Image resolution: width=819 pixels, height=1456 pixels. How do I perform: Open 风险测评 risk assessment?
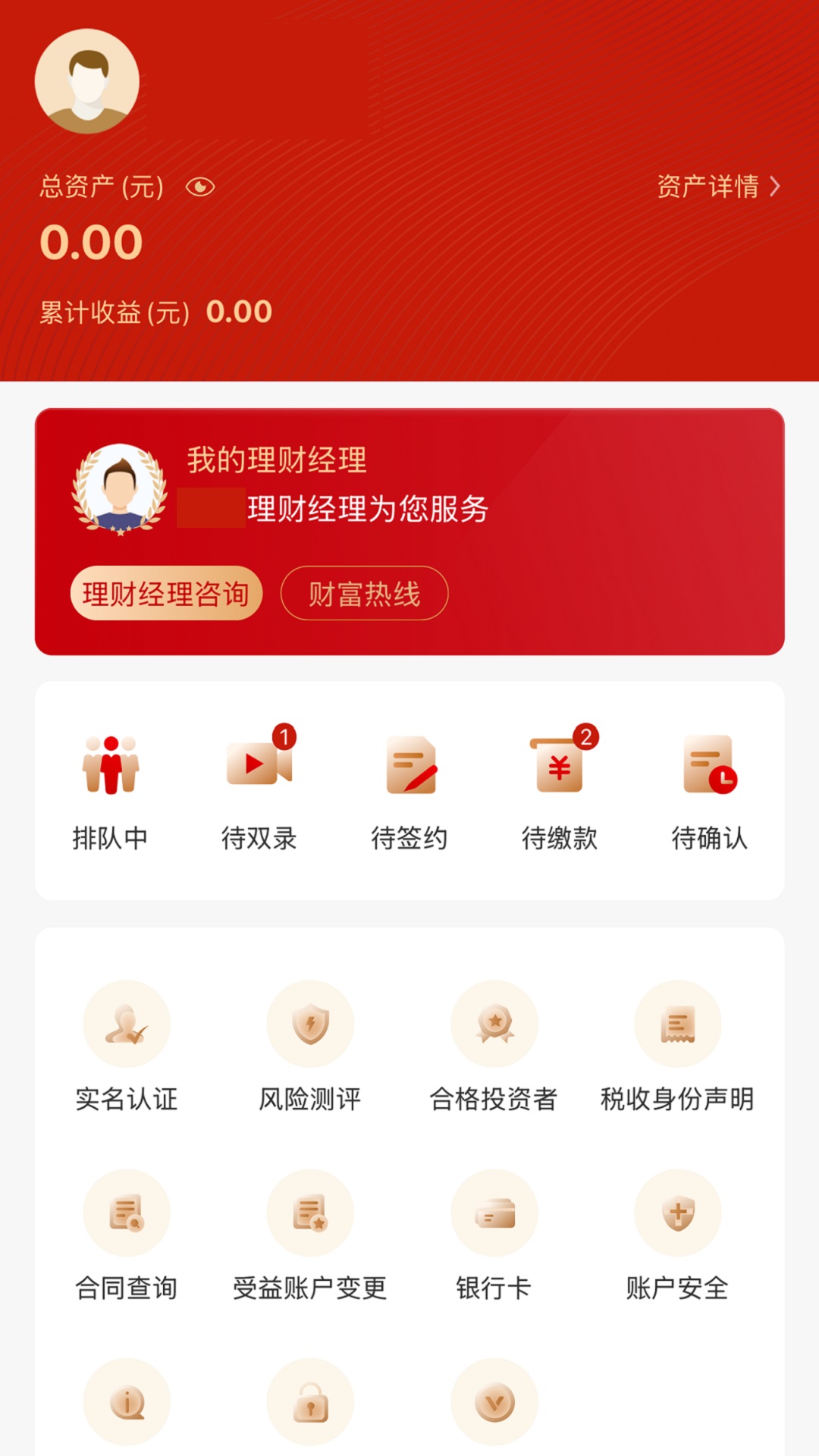[x=310, y=1046]
